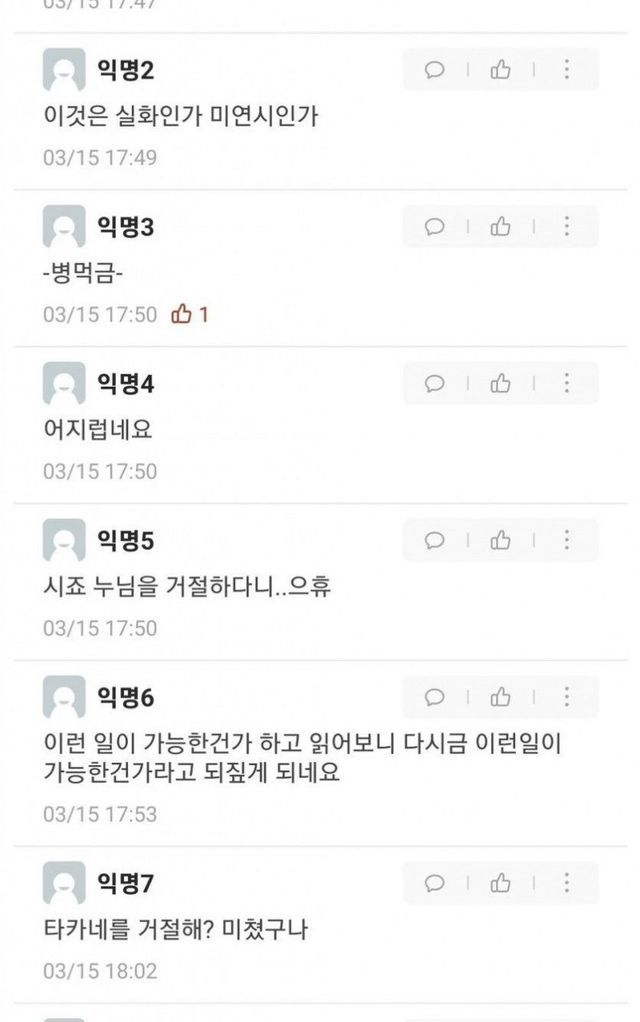
Task: Like 익명2's comment
Action: tap(501, 70)
